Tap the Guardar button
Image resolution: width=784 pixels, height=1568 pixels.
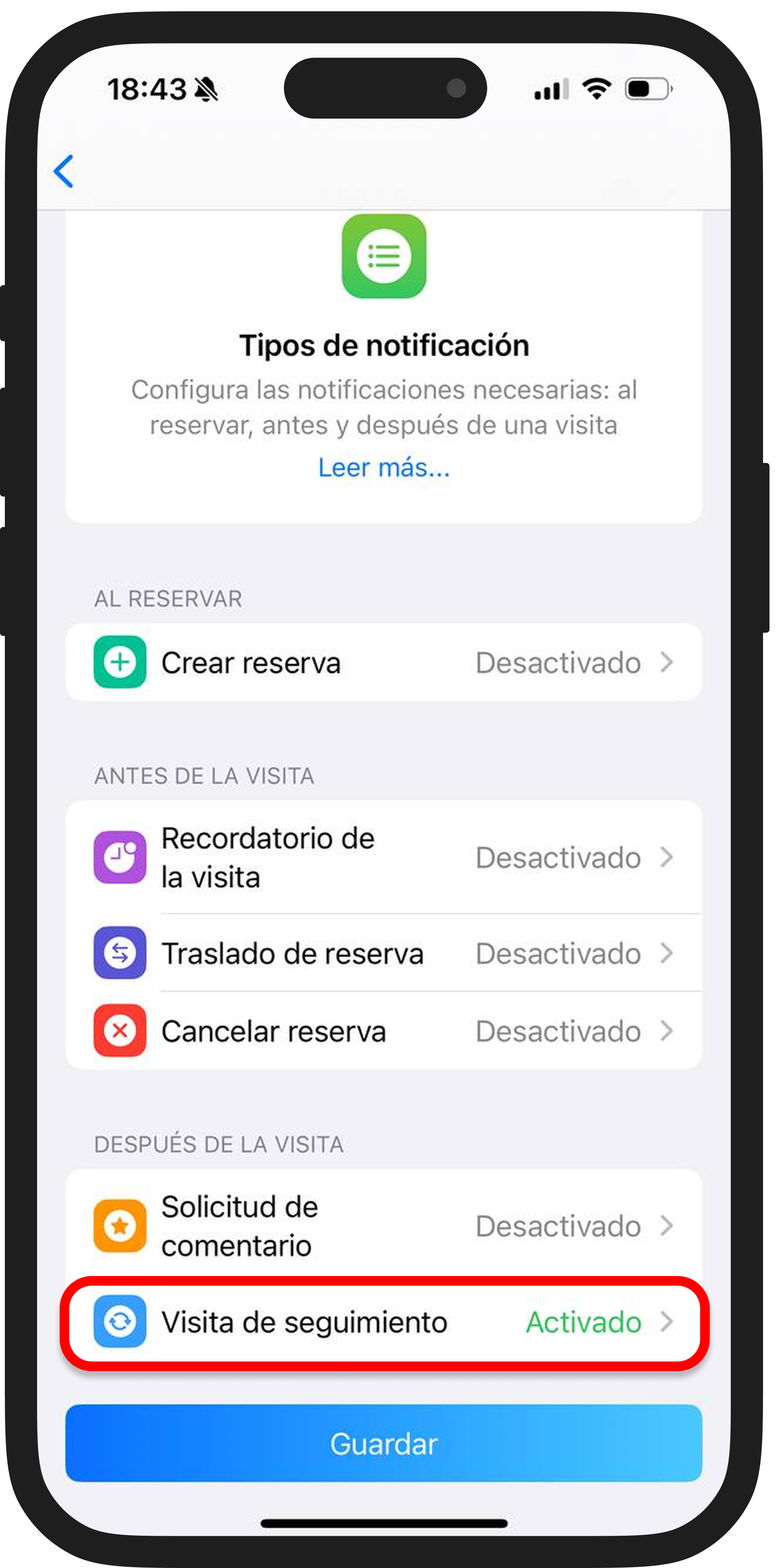pos(384,1444)
